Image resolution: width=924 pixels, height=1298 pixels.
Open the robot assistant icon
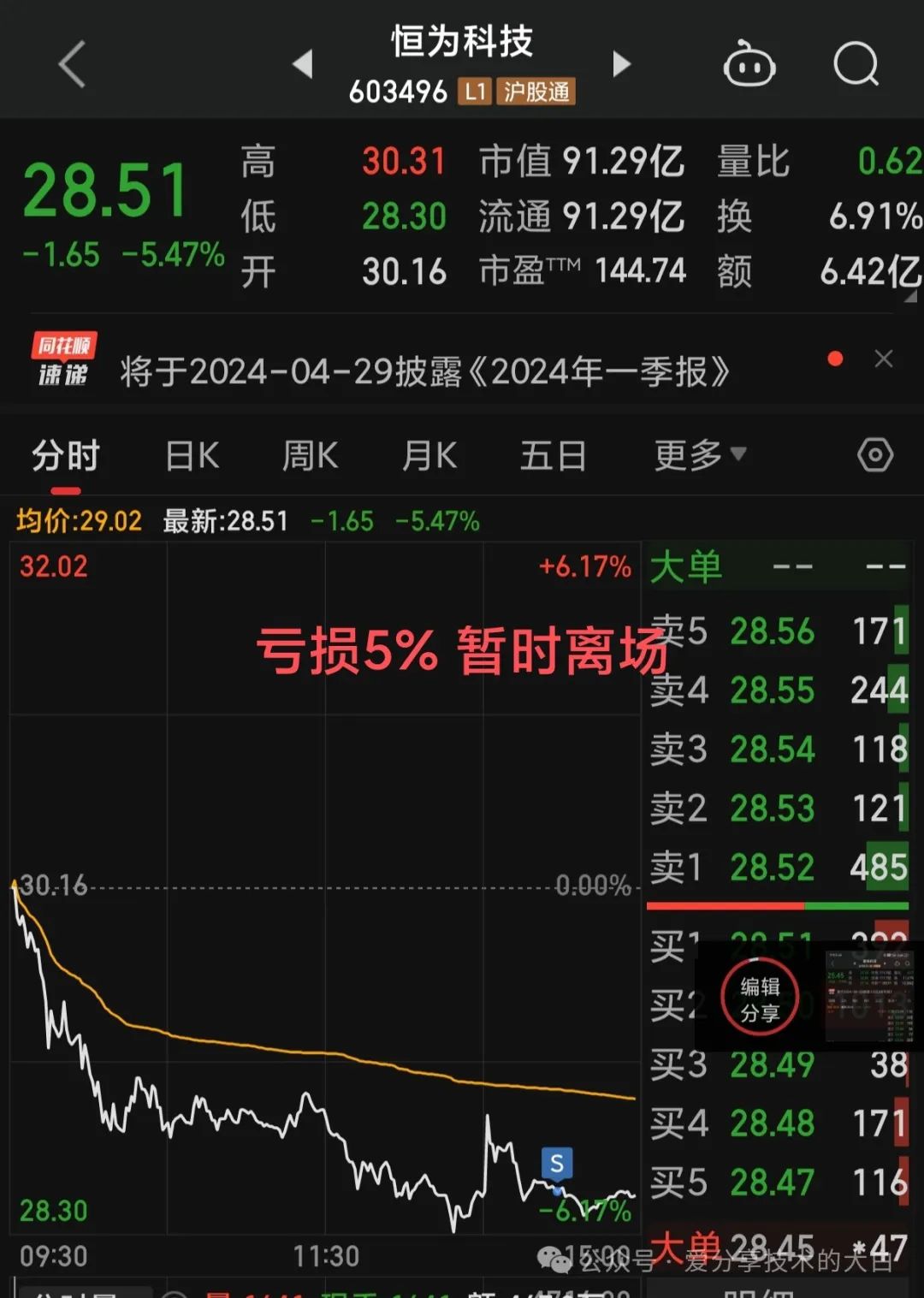pos(749,64)
